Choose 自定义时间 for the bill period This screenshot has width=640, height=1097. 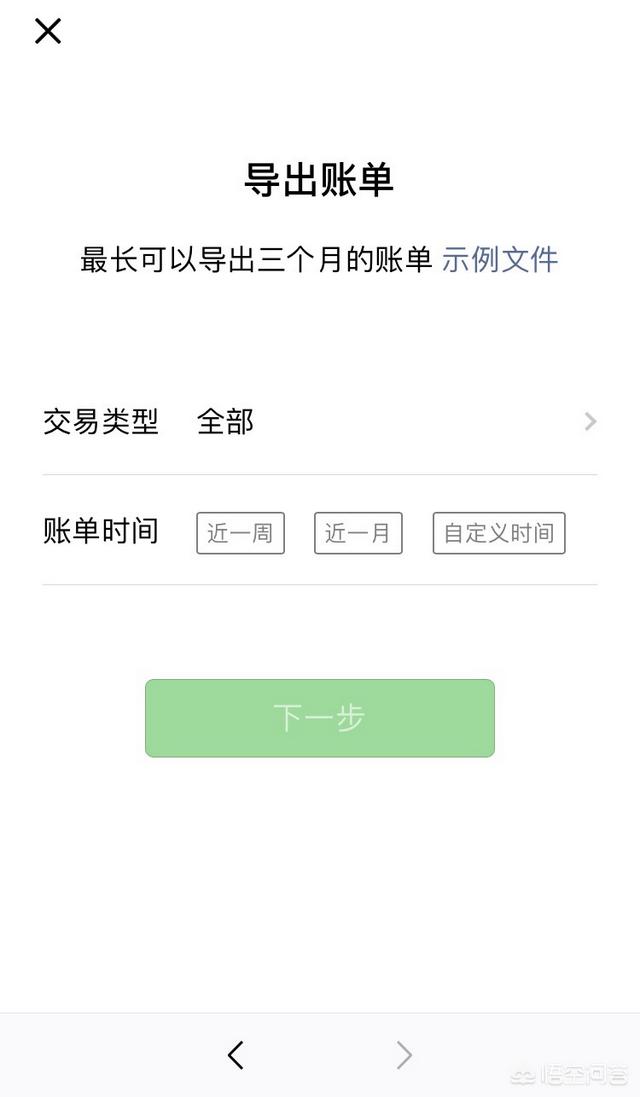(499, 533)
